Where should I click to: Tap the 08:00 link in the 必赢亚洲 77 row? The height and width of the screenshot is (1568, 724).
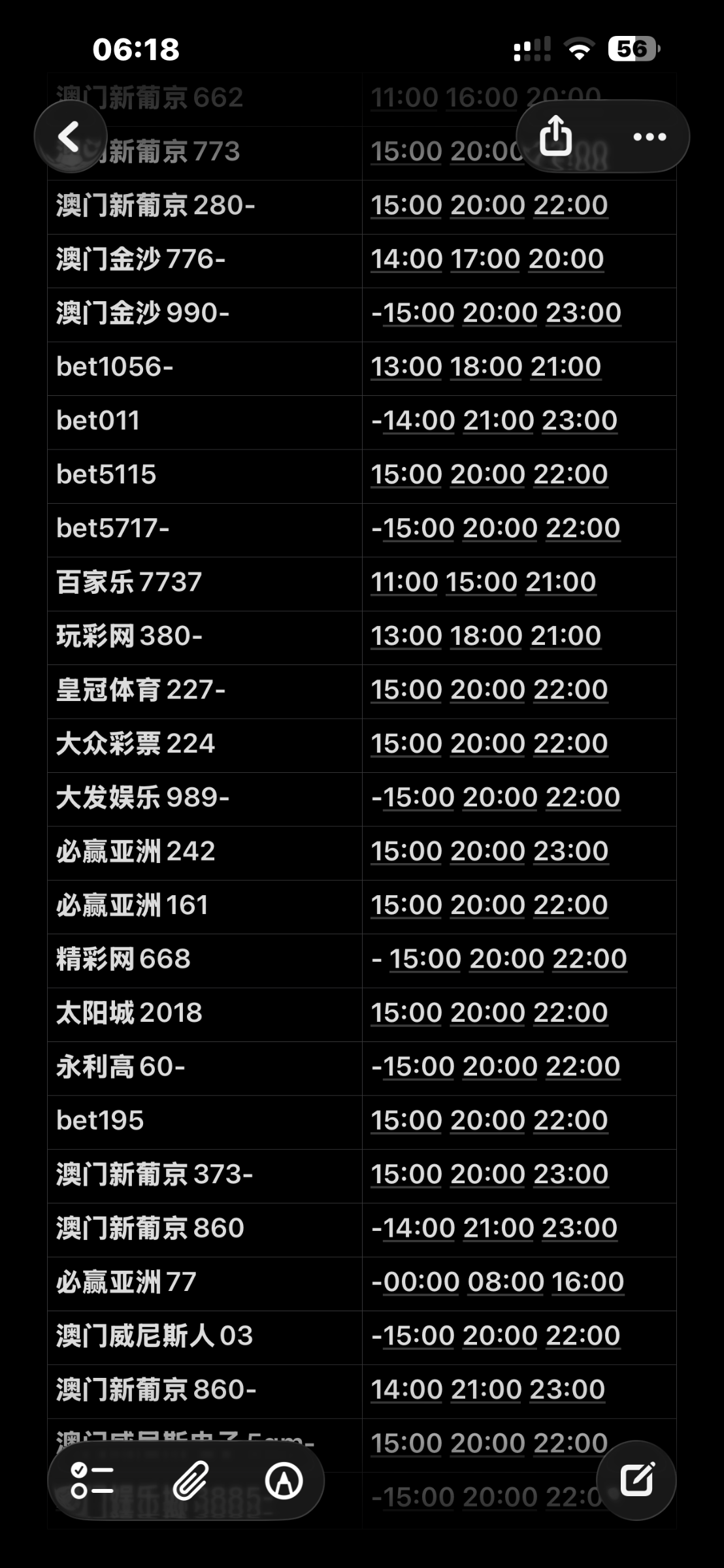(505, 1281)
